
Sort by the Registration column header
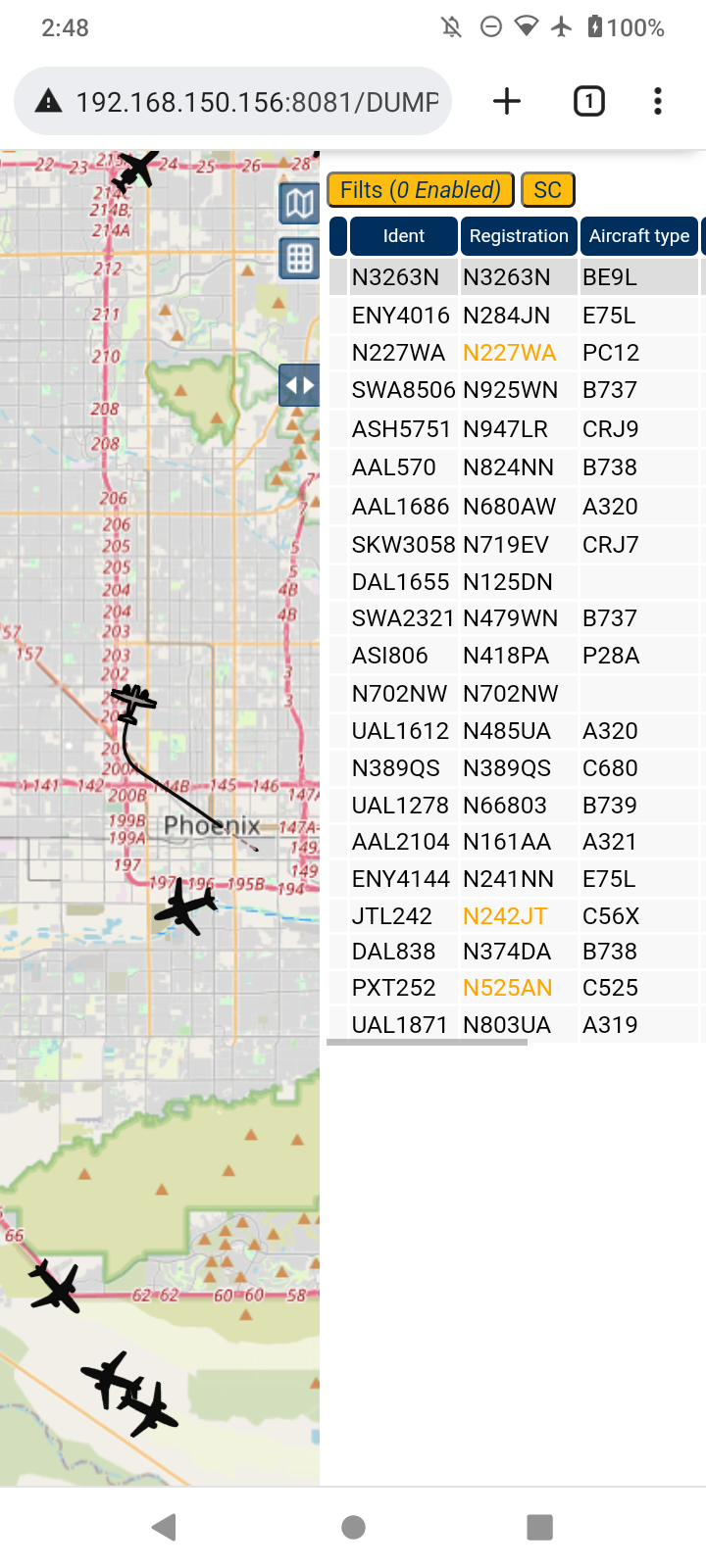[519, 236]
